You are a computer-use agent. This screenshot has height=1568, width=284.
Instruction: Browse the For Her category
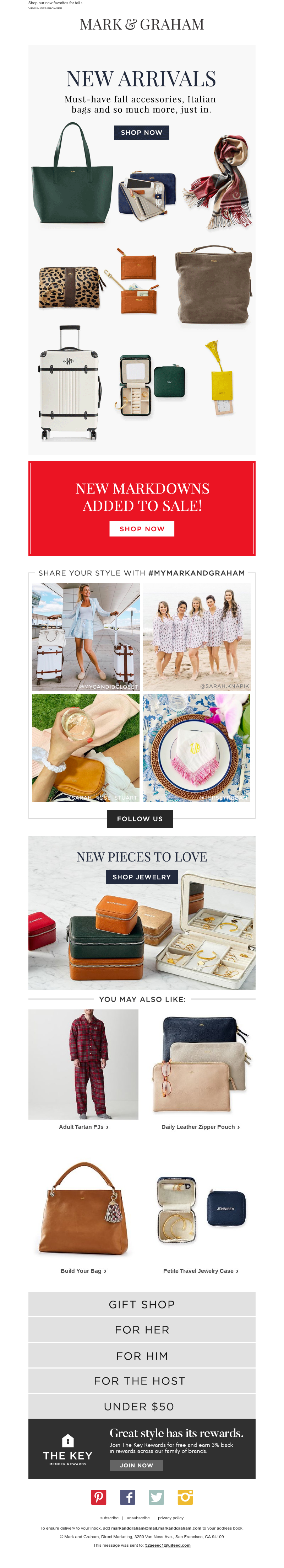coord(142,1330)
